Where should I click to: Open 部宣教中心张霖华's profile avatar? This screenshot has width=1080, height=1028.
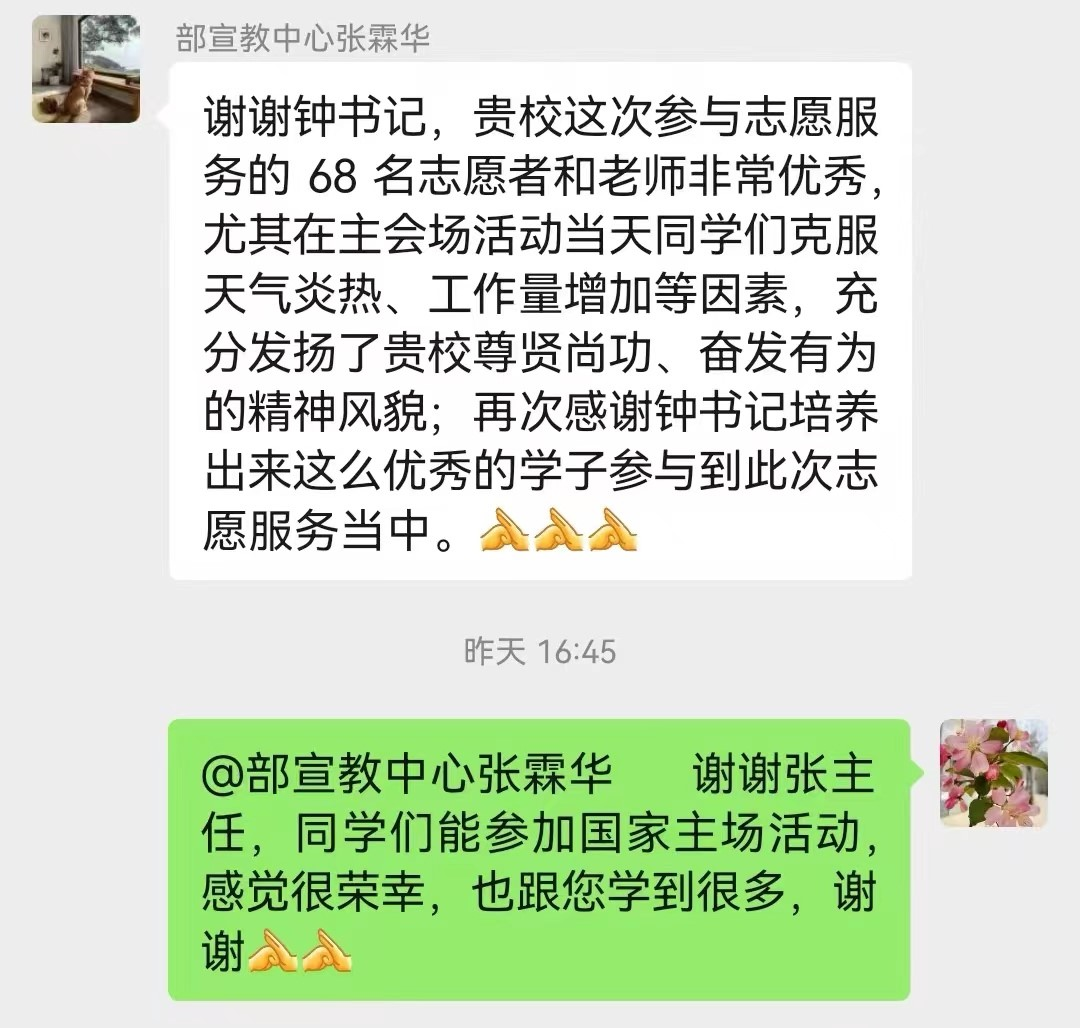click(85, 69)
